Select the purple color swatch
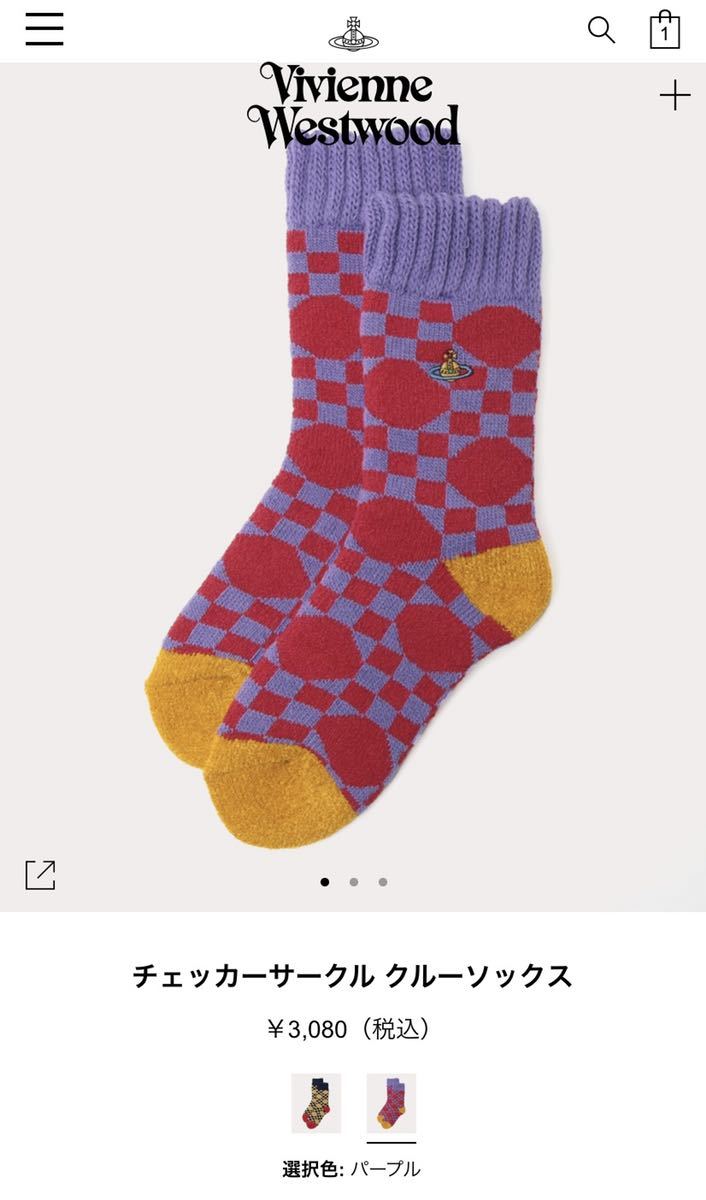 click(391, 1103)
